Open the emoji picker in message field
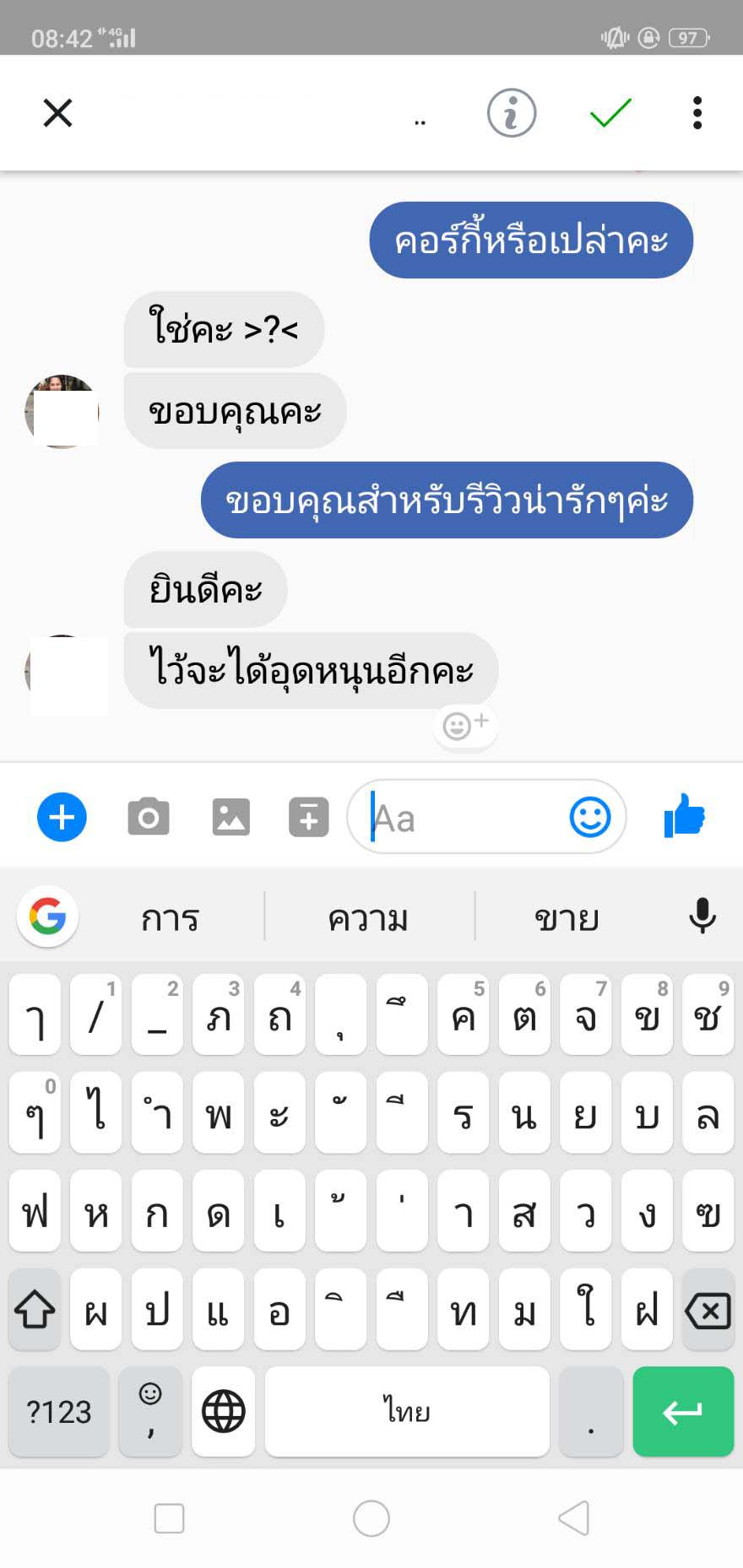Viewport: 743px width, 1568px height. [x=589, y=817]
